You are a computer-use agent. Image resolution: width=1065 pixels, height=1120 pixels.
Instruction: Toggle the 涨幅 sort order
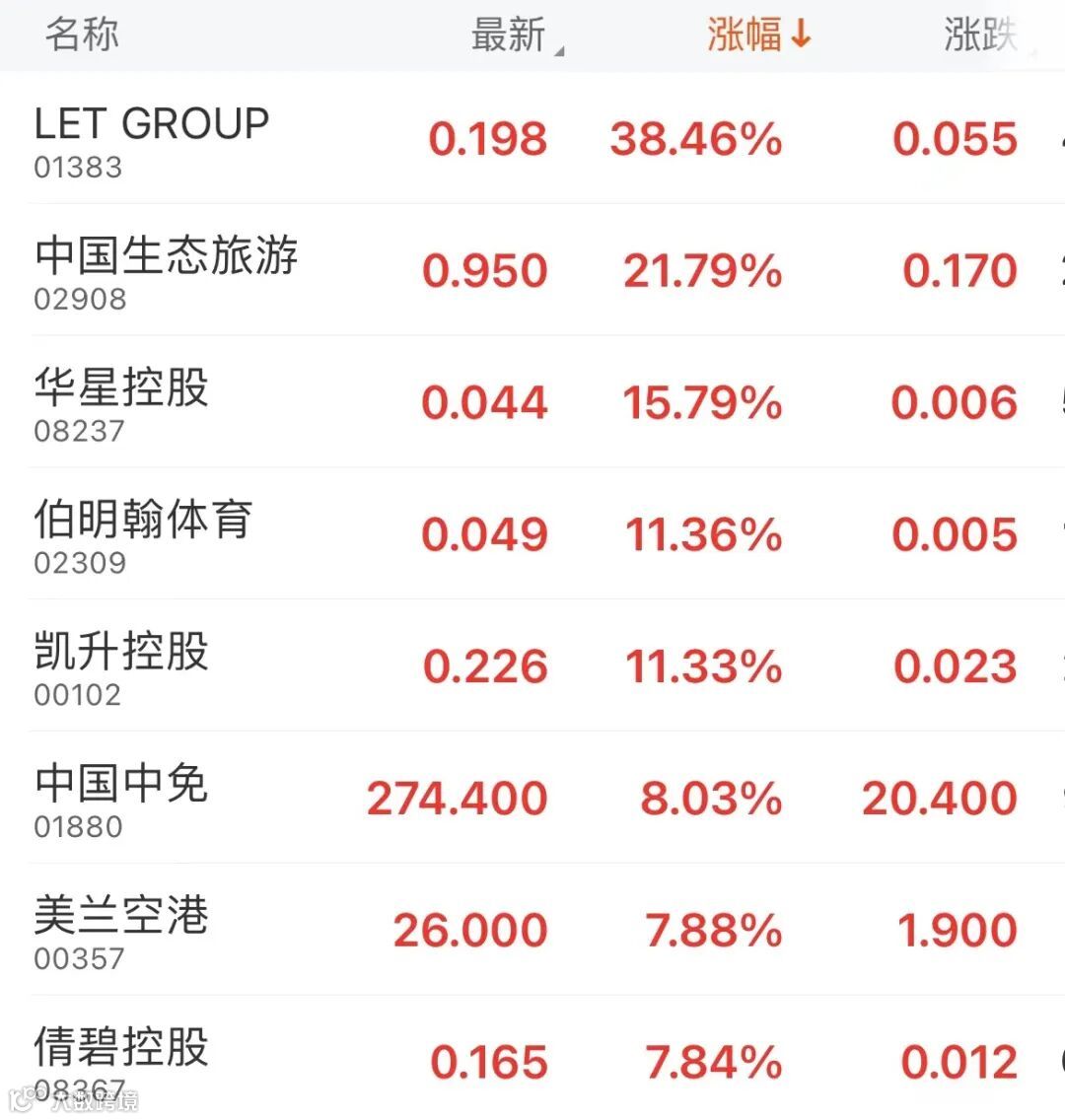[757, 35]
